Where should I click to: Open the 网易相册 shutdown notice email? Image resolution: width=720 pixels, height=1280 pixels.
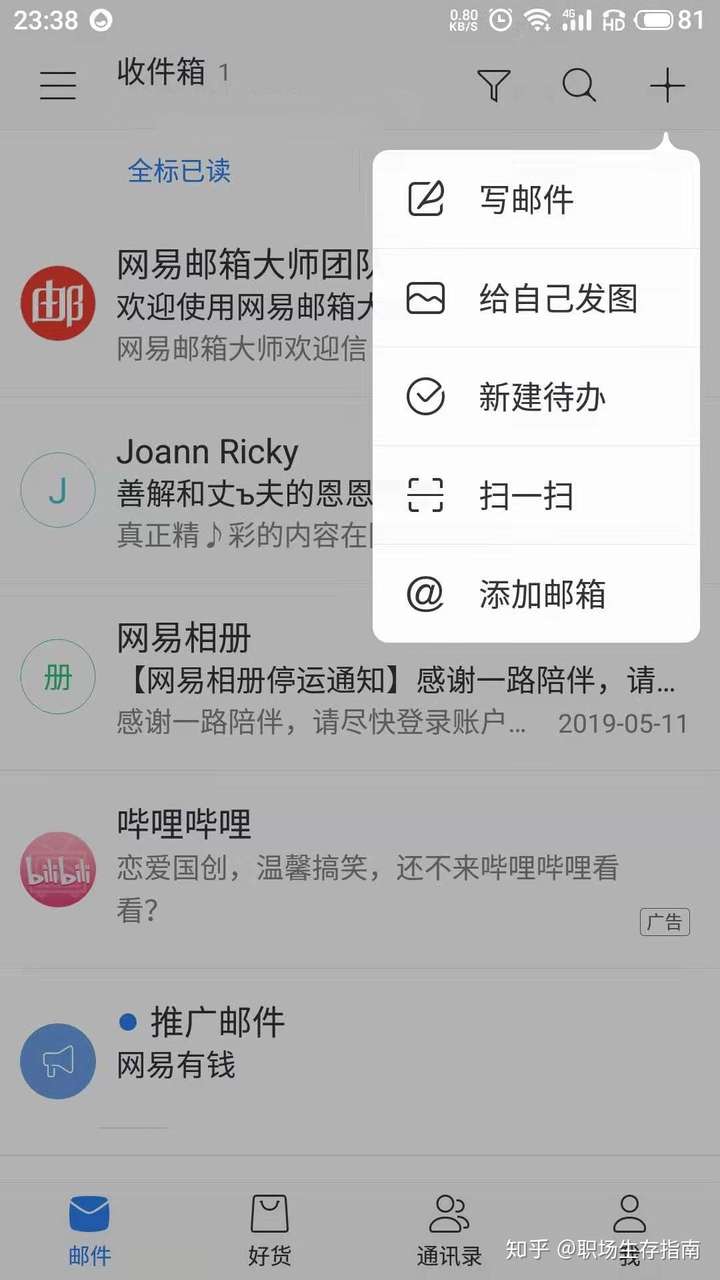(360, 680)
